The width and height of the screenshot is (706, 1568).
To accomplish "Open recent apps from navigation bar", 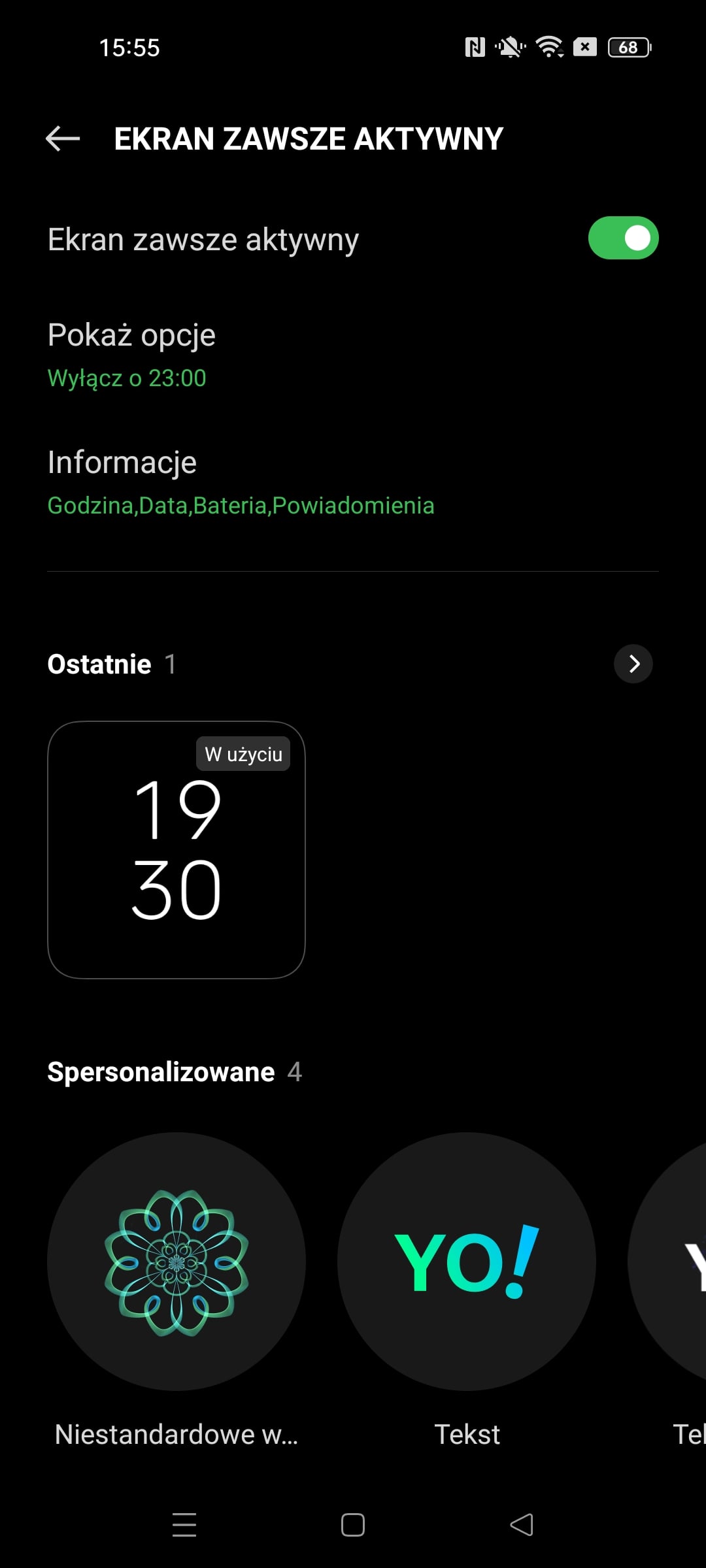I will 184,1525.
